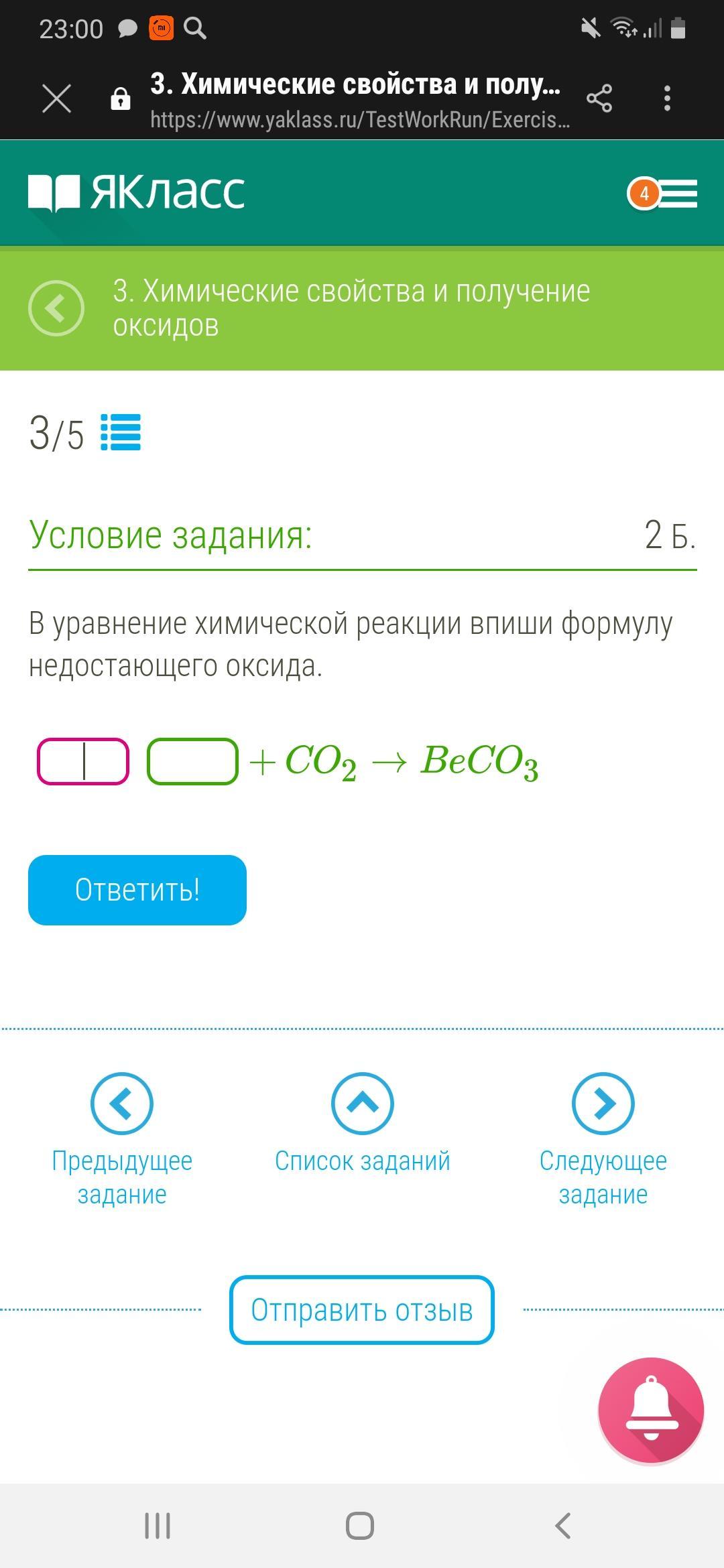Go to Предыдущее задание
Screen dimensions: 724x1568
(122, 1140)
